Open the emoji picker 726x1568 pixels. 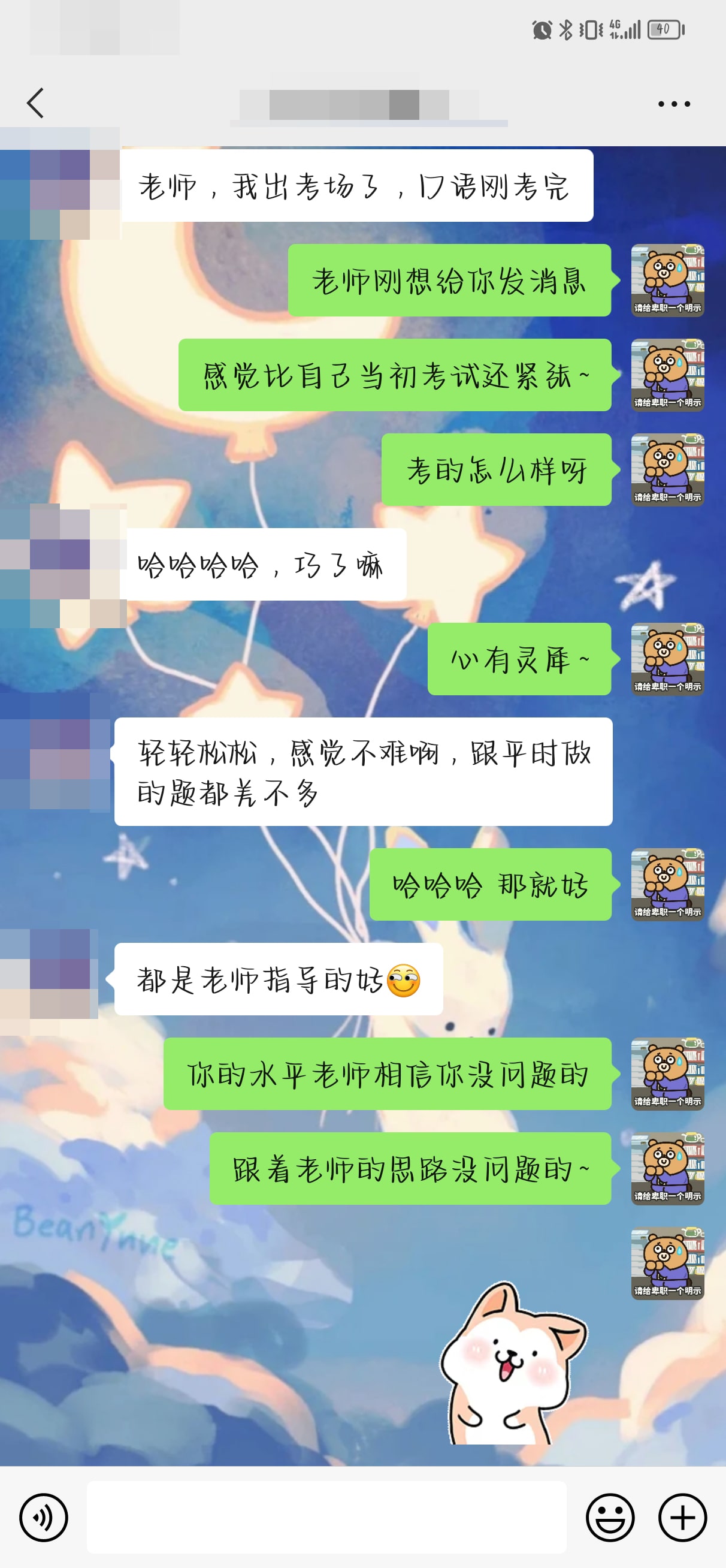coord(610,1517)
